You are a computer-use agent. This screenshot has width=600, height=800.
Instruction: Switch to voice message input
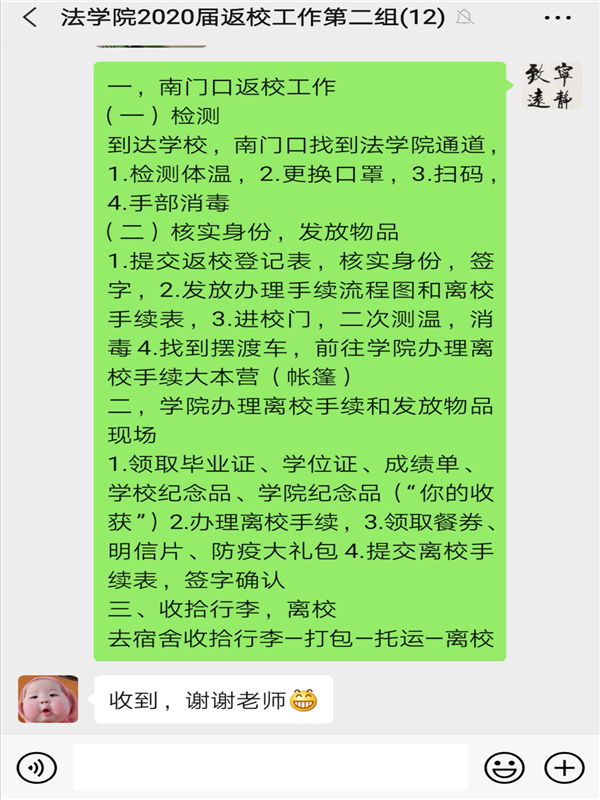click(36, 767)
